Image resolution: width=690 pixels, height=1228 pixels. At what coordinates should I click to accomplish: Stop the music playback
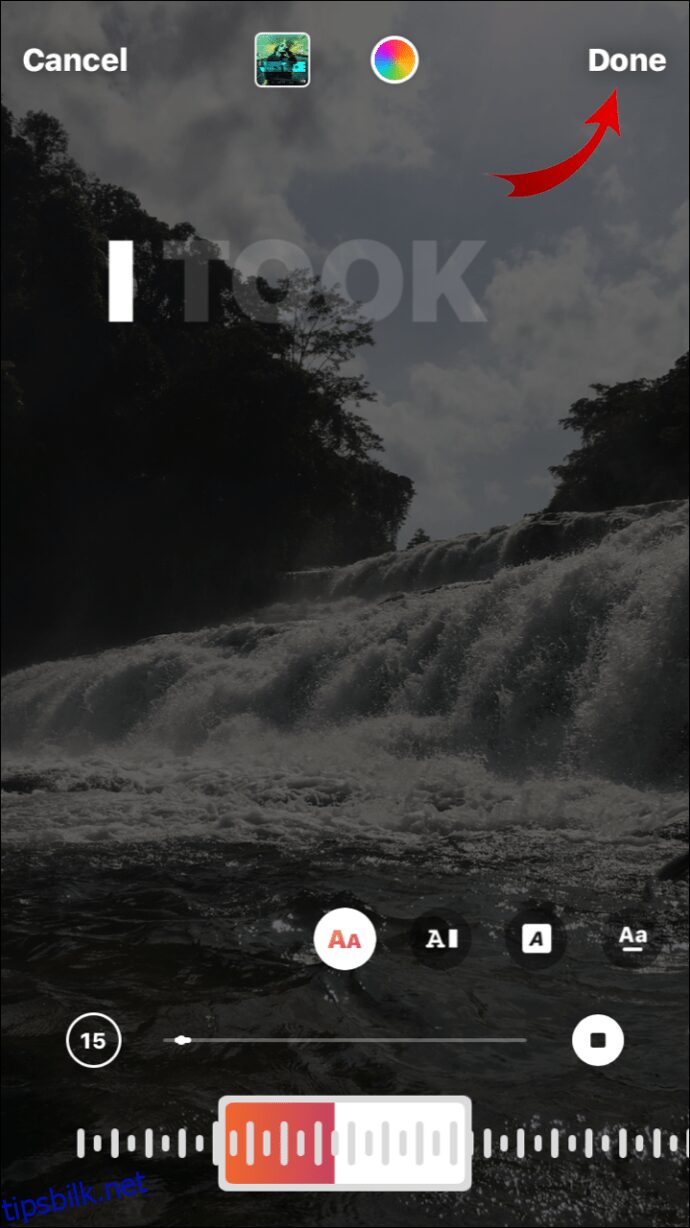click(598, 1041)
